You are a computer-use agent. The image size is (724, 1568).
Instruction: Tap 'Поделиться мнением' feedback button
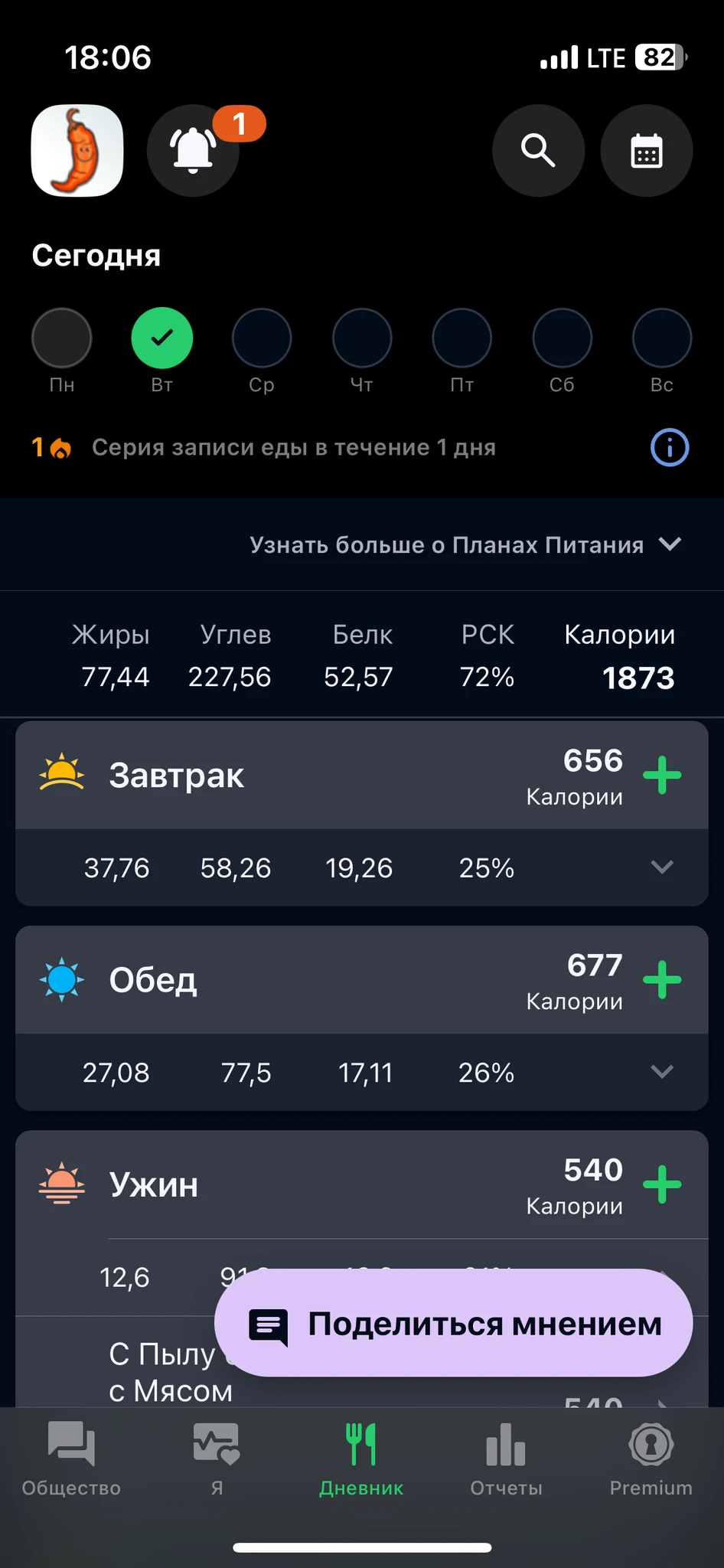pyautogui.click(x=453, y=1324)
